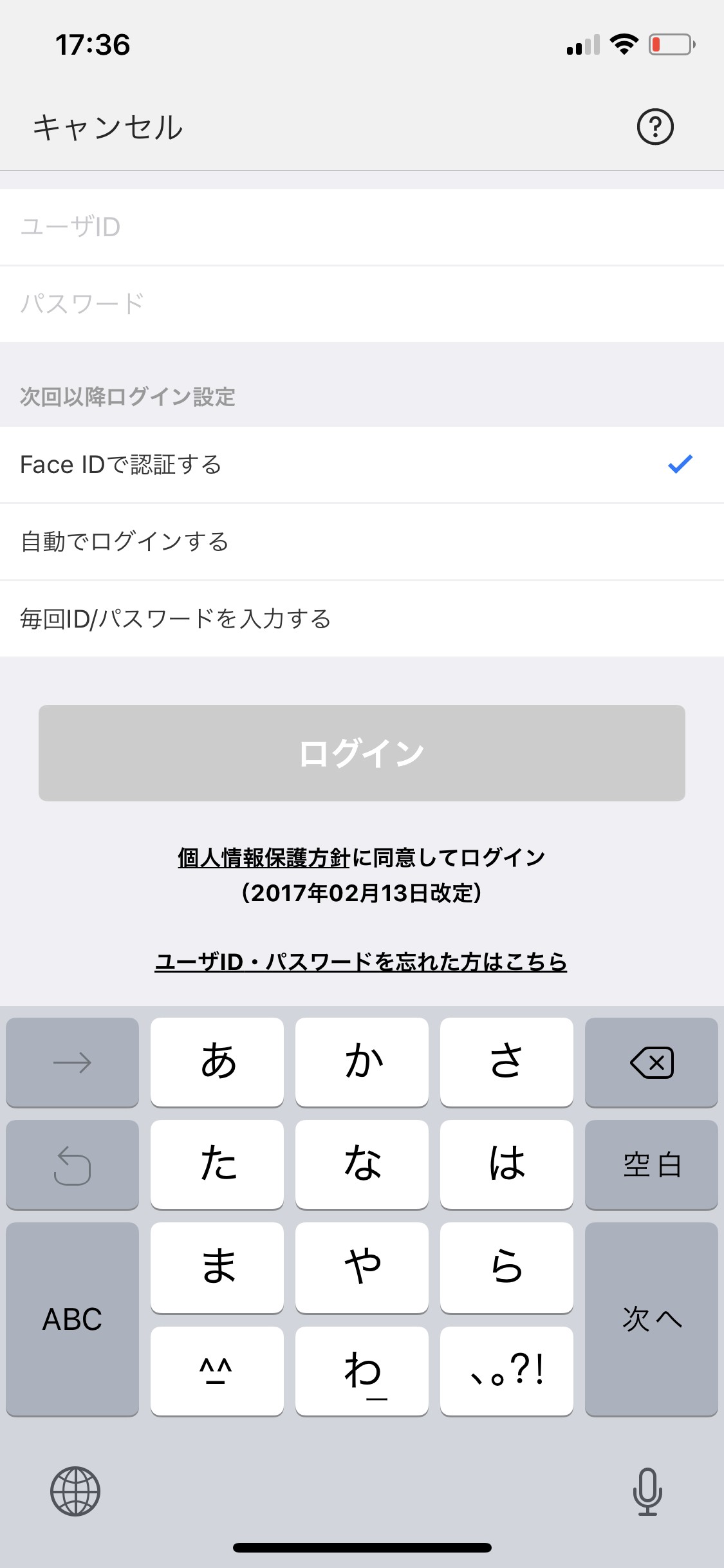Select 自動でログインする option

pyautogui.click(x=362, y=542)
